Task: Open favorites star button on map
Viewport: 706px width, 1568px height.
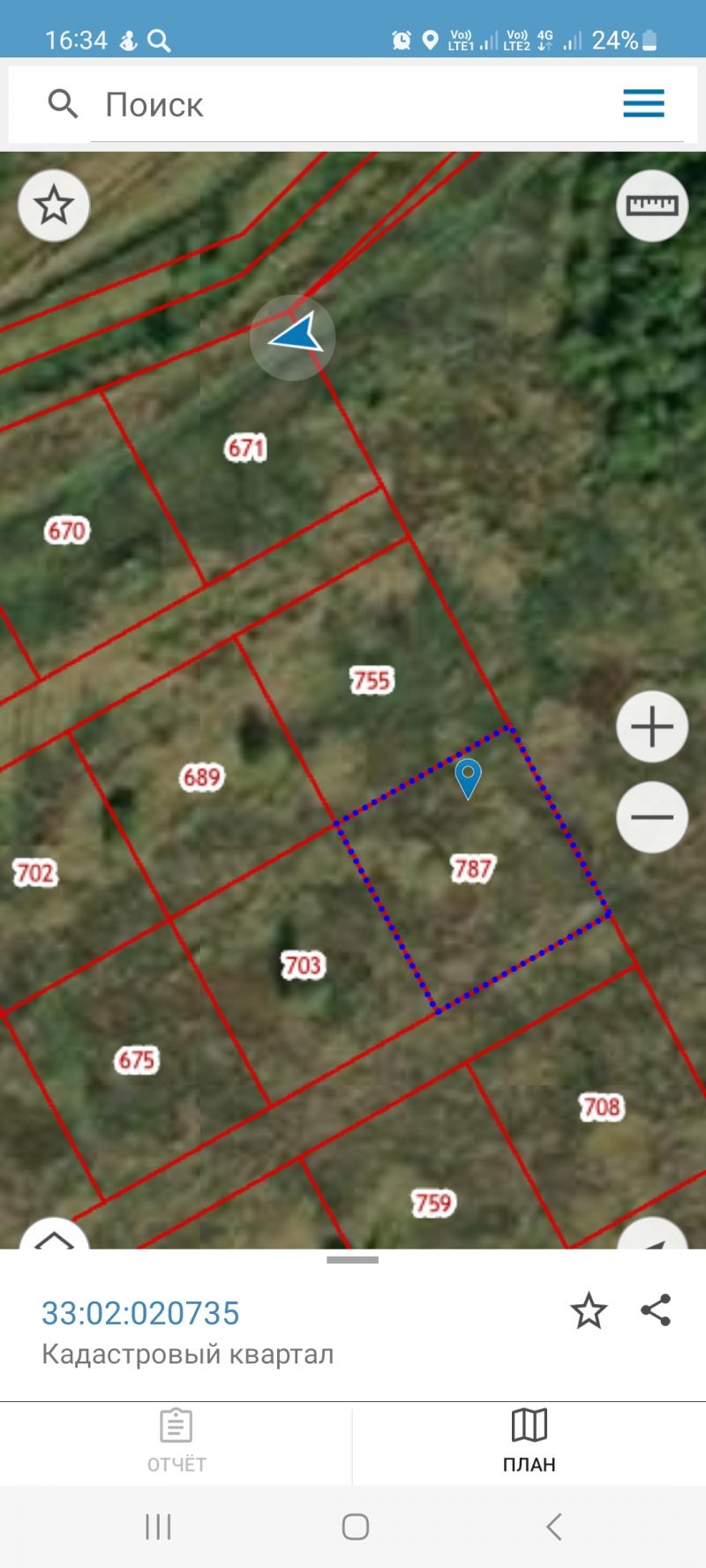Action: [x=54, y=206]
